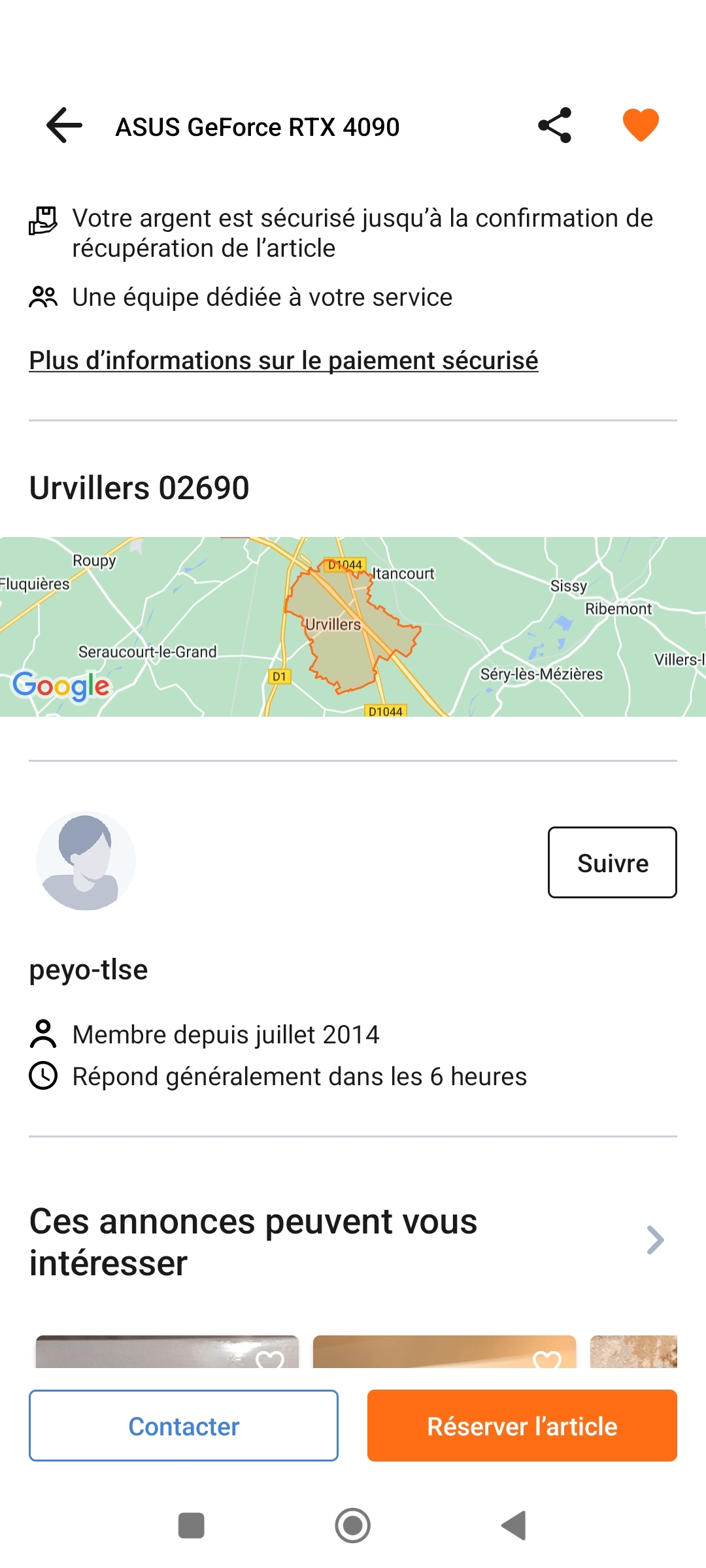Go back from the ASUS GeForce listing
The height and width of the screenshot is (1568, 706).
[64, 125]
